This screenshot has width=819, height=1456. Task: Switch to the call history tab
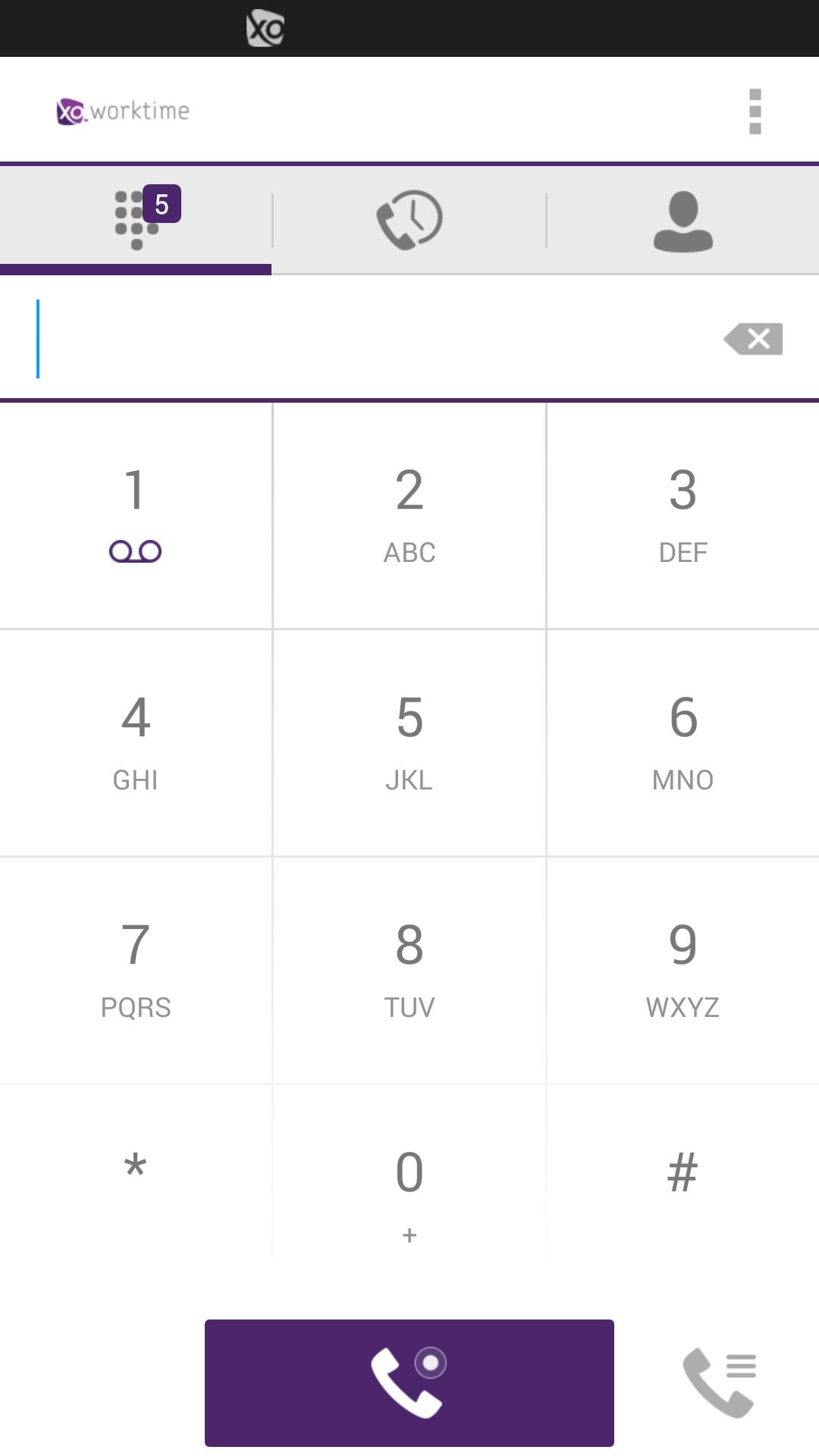[409, 220]
